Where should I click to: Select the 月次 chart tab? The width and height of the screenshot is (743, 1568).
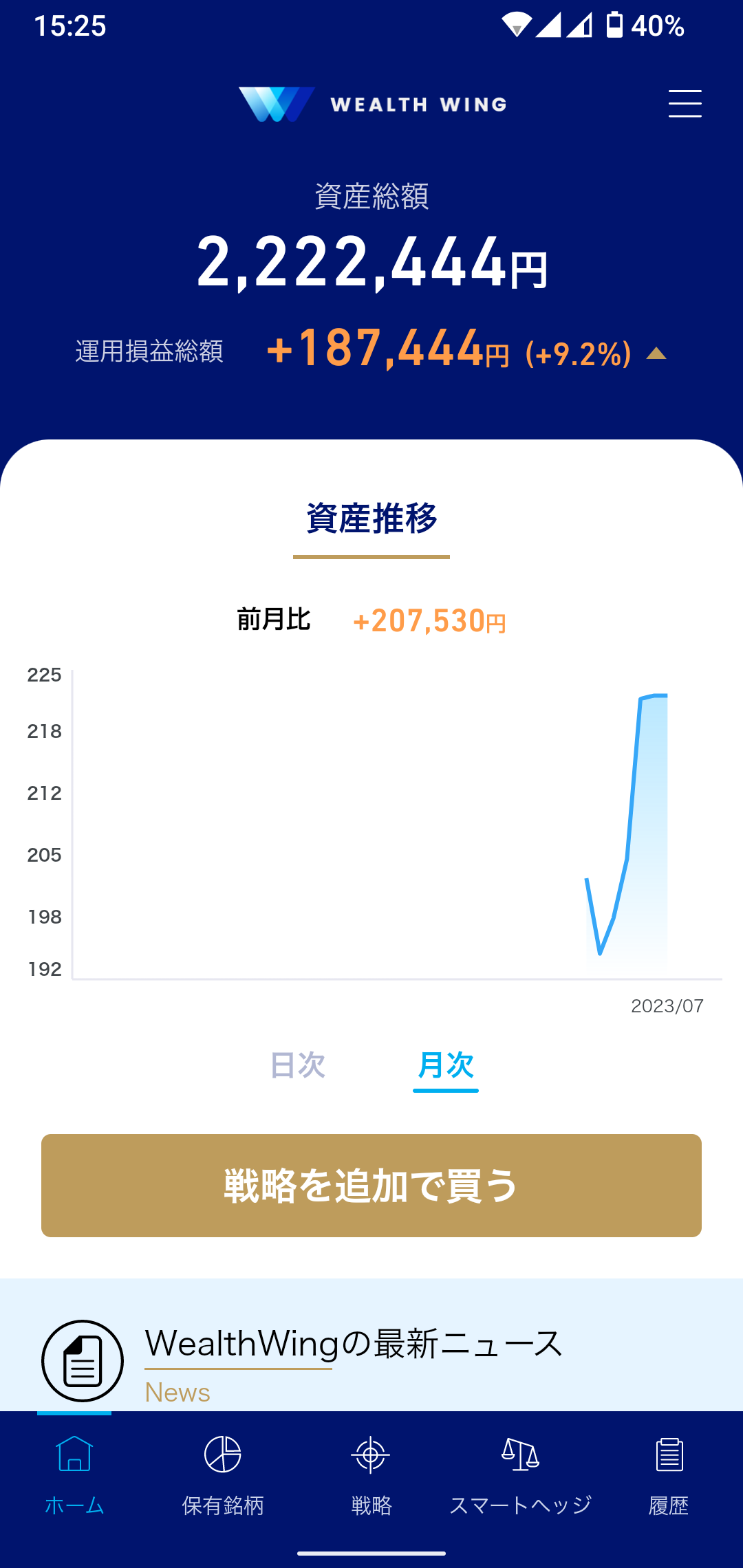click(446, 1065)
